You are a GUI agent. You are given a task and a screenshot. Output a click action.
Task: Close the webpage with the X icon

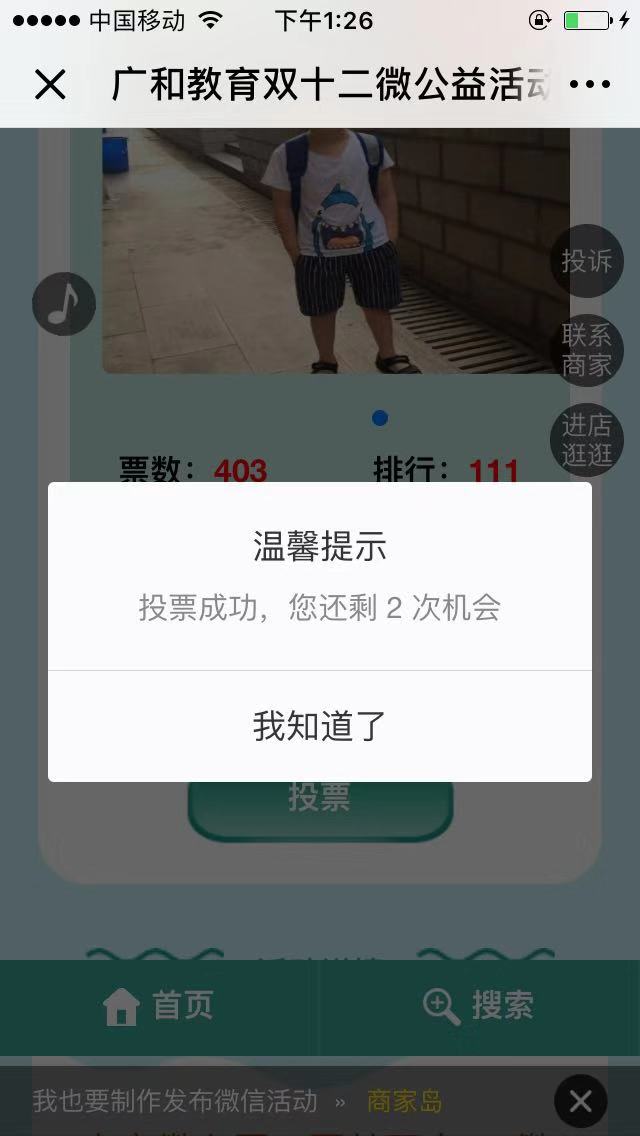click(x=50, y=85)
